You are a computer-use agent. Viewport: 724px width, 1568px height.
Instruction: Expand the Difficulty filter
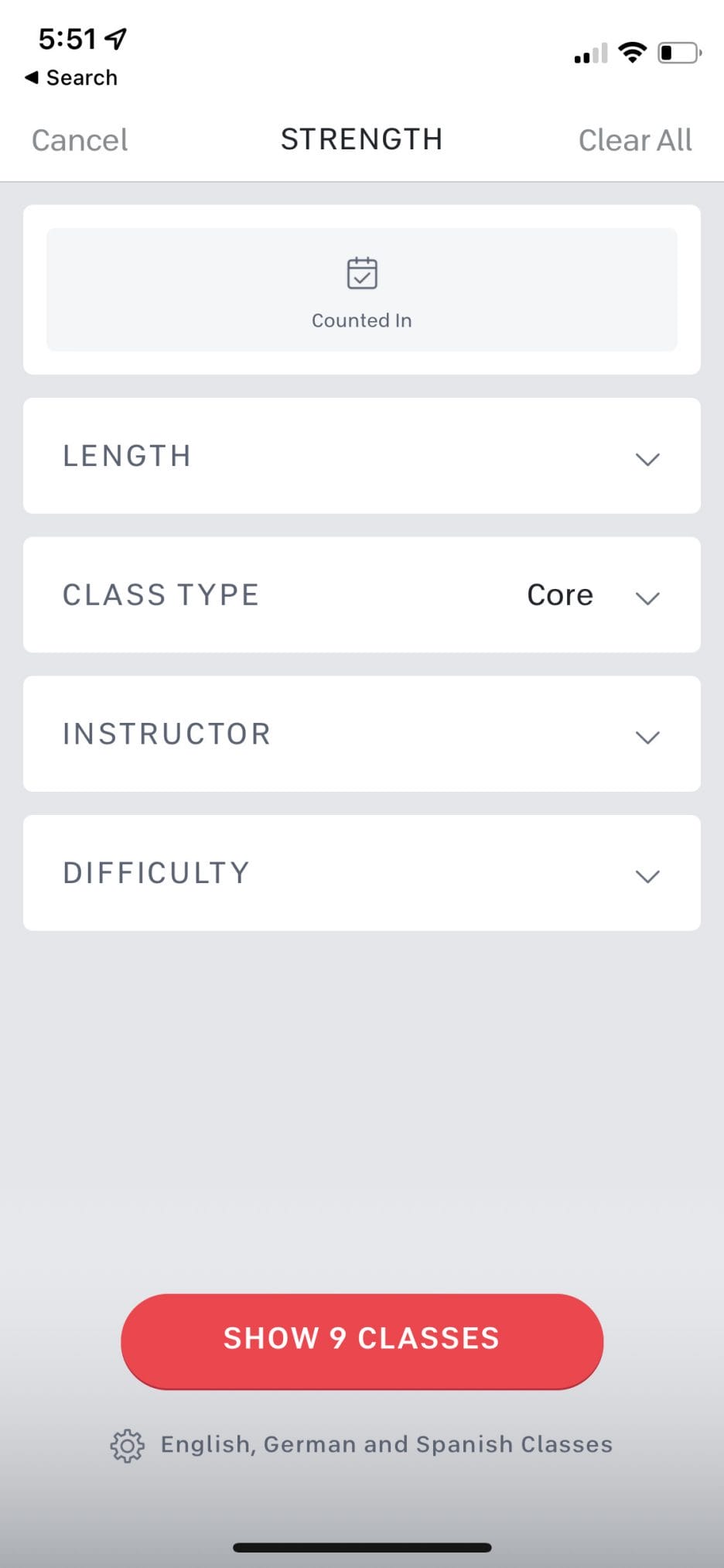[x=362, y=873]
